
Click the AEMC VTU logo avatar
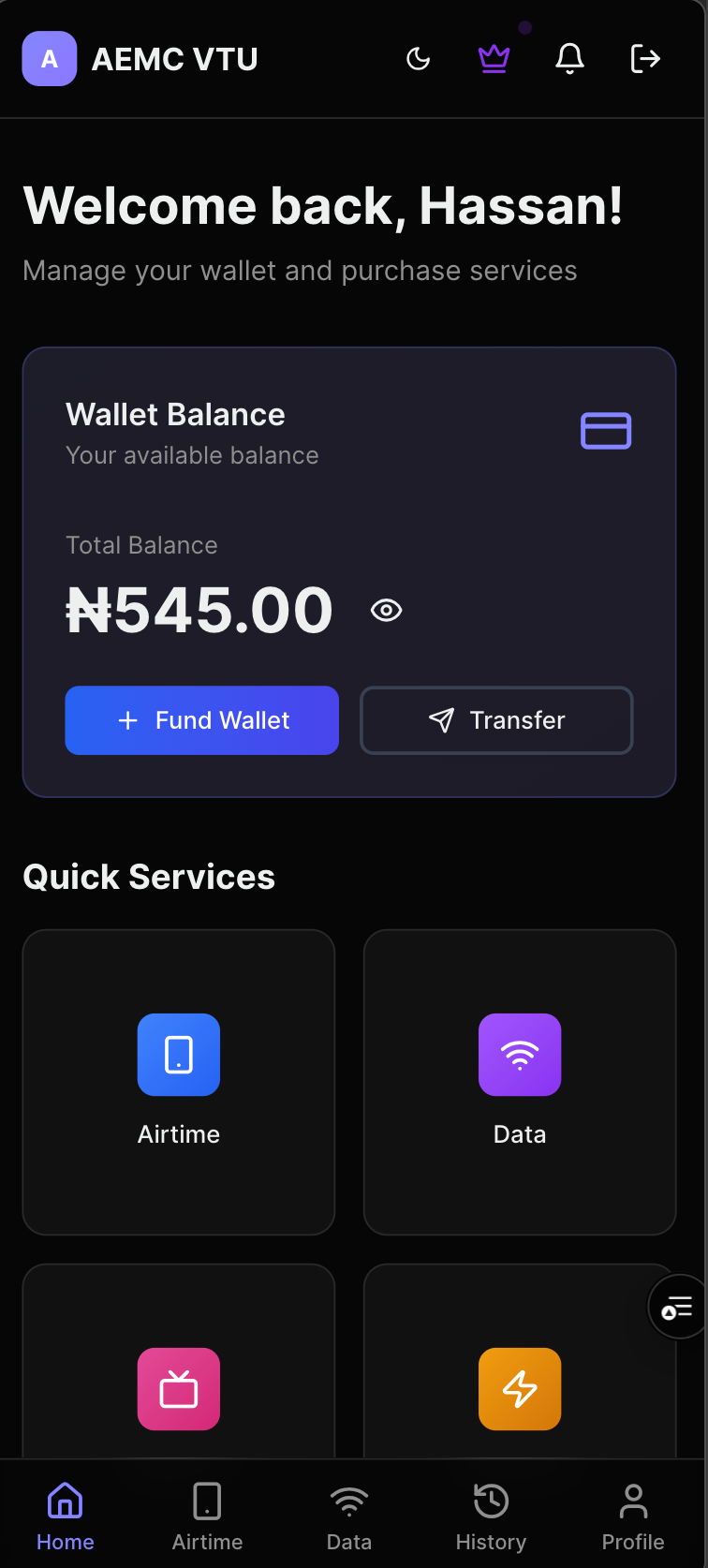49,58
